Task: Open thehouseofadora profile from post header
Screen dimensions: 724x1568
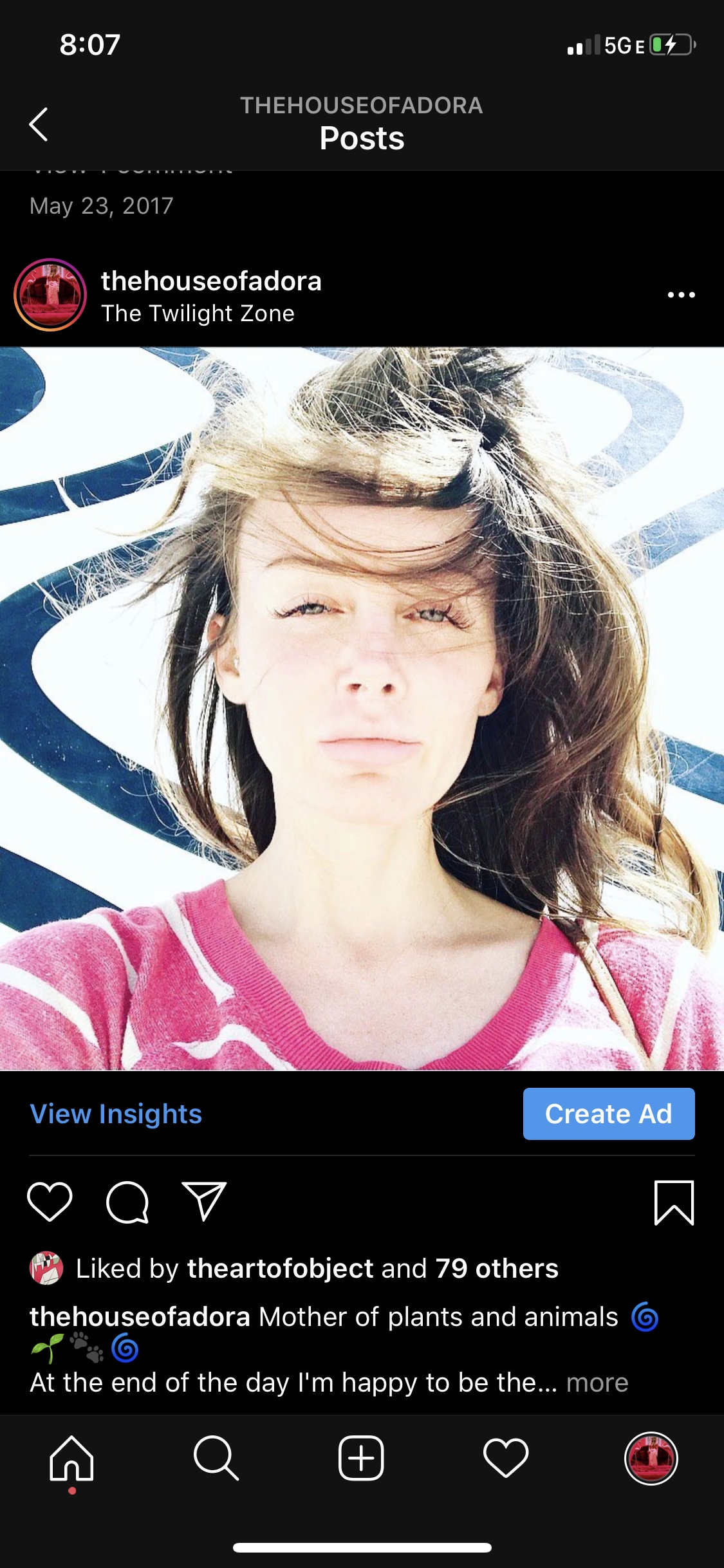Action: (x=212, y=281)
